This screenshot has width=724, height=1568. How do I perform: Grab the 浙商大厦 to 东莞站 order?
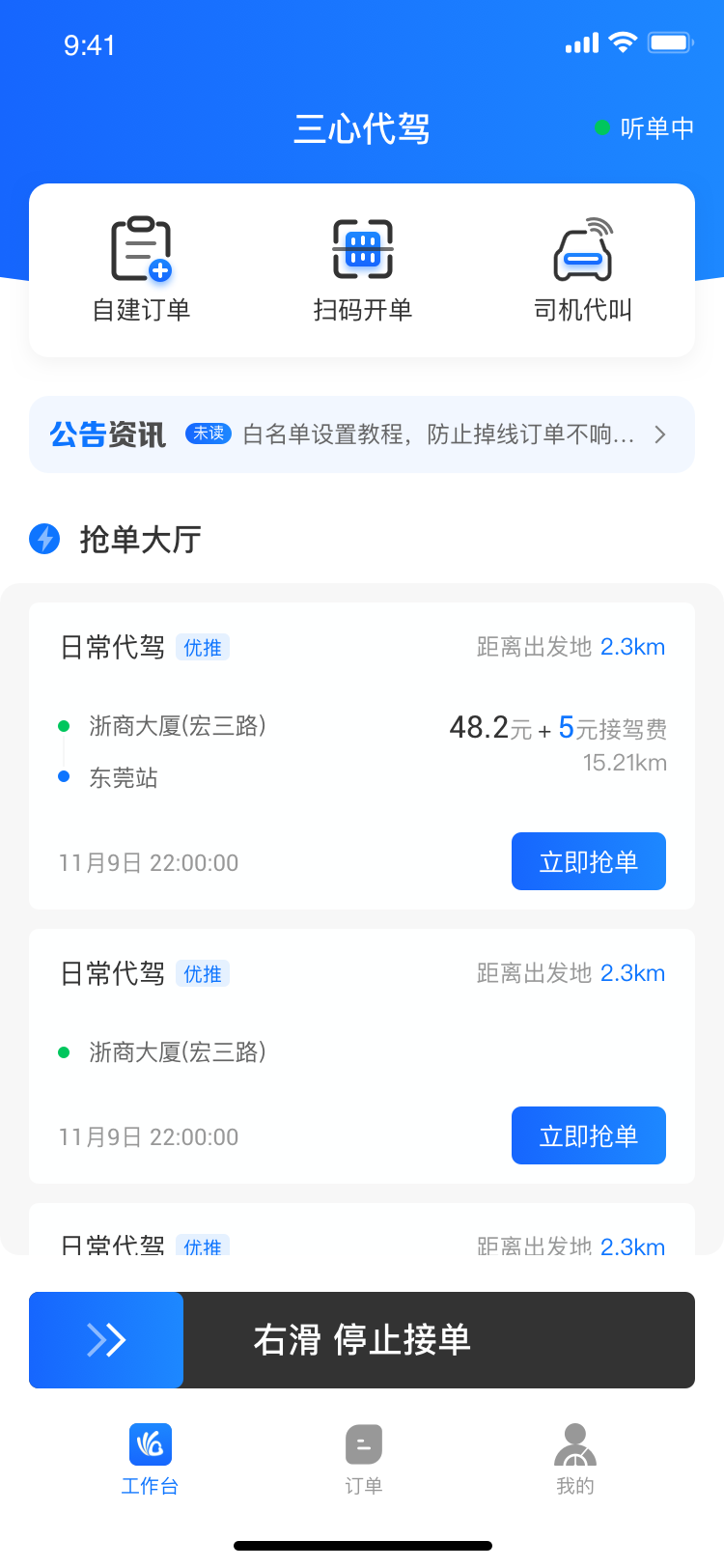[x=588, y=861]
